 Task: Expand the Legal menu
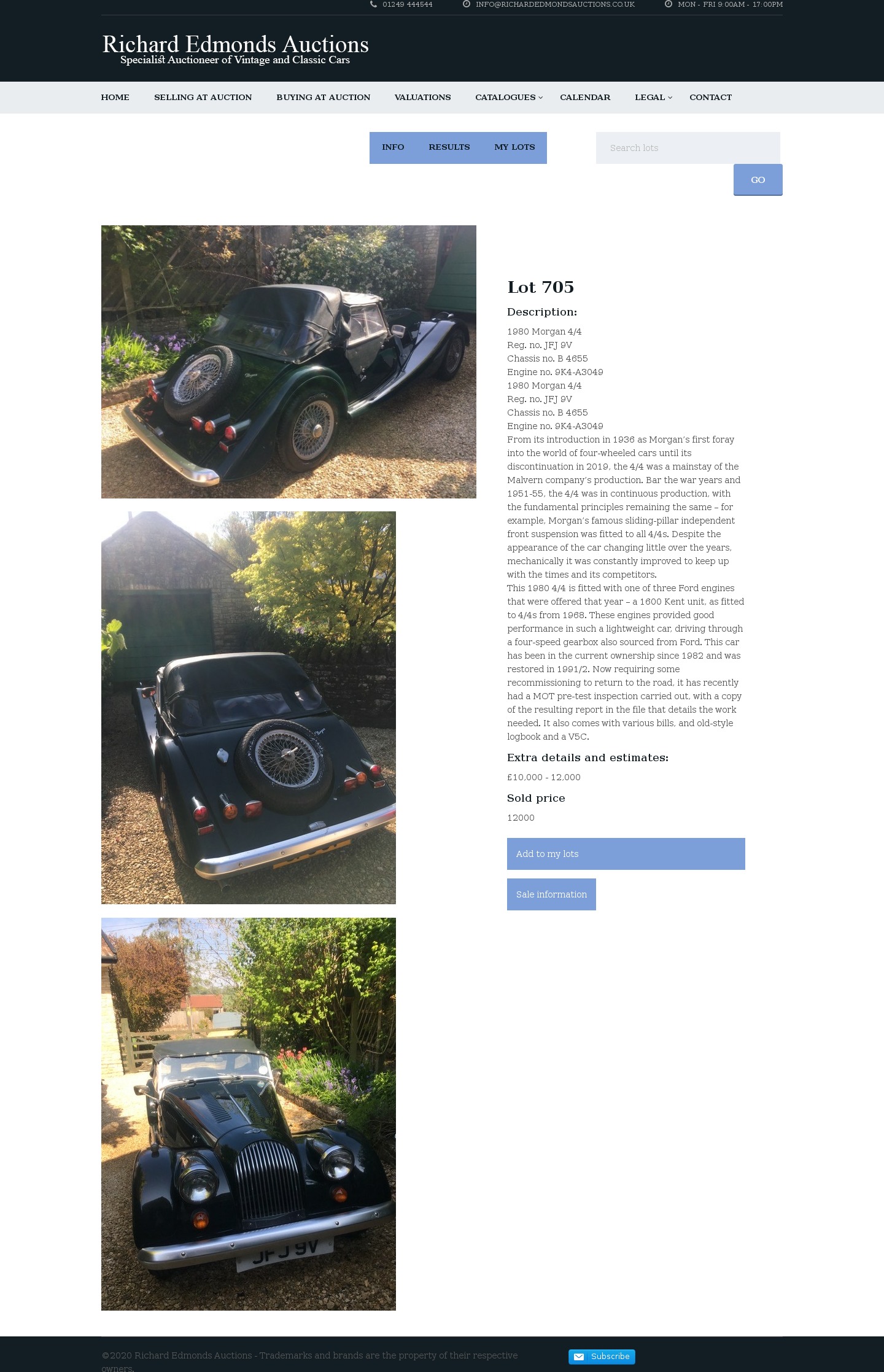click(x=653, y=97)
